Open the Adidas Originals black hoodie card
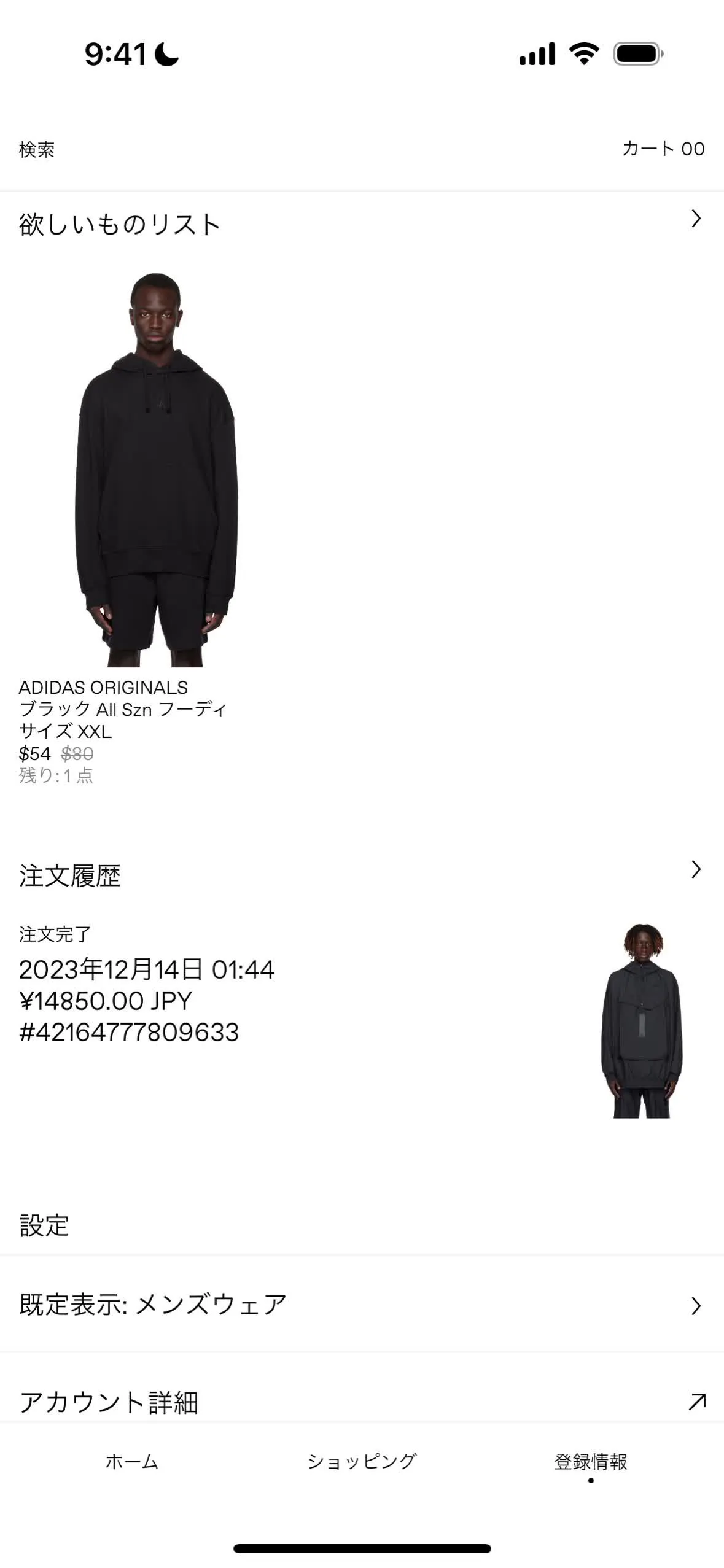724x1568 pixels. tap(157, 528)
